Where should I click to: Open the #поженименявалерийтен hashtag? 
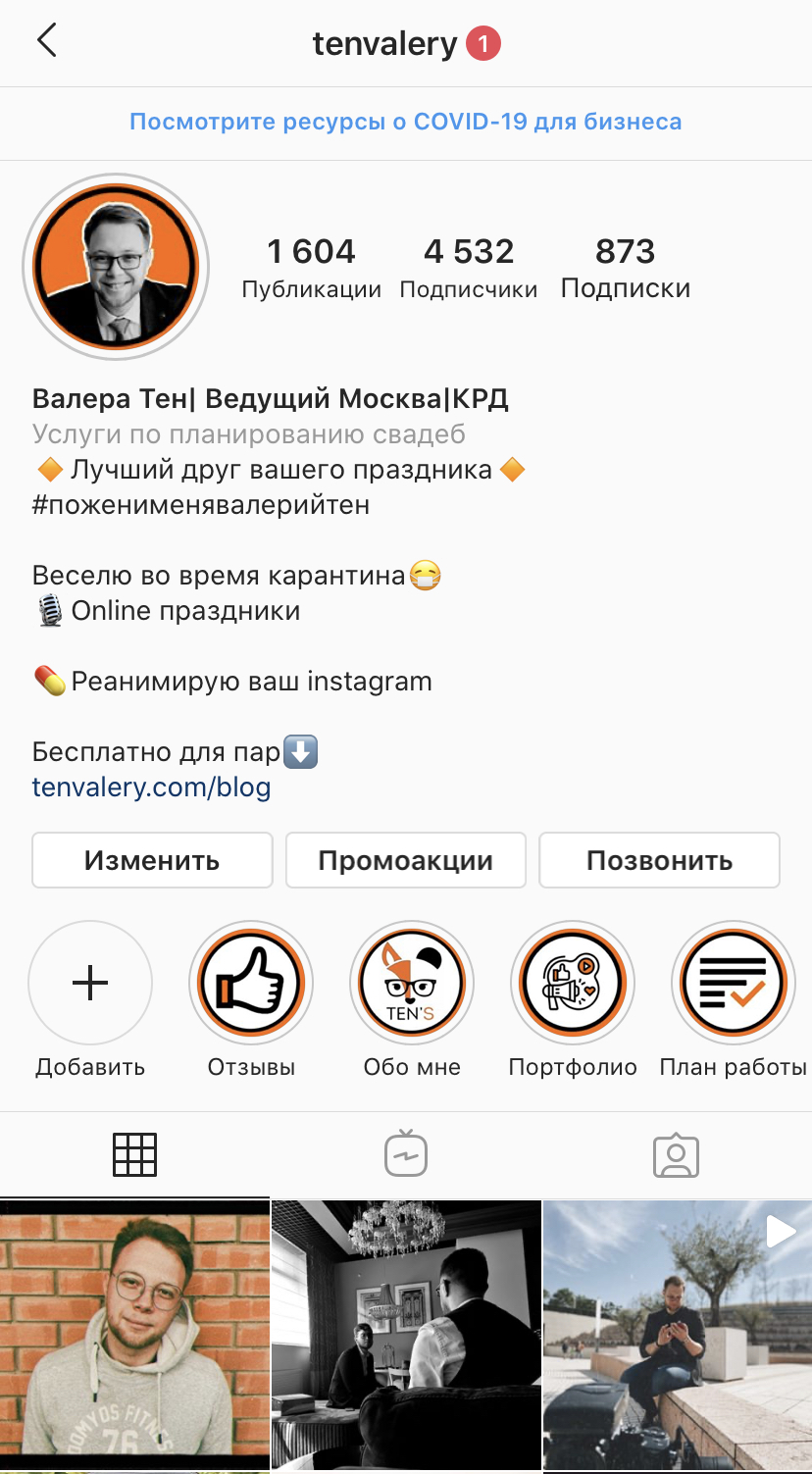201,505
